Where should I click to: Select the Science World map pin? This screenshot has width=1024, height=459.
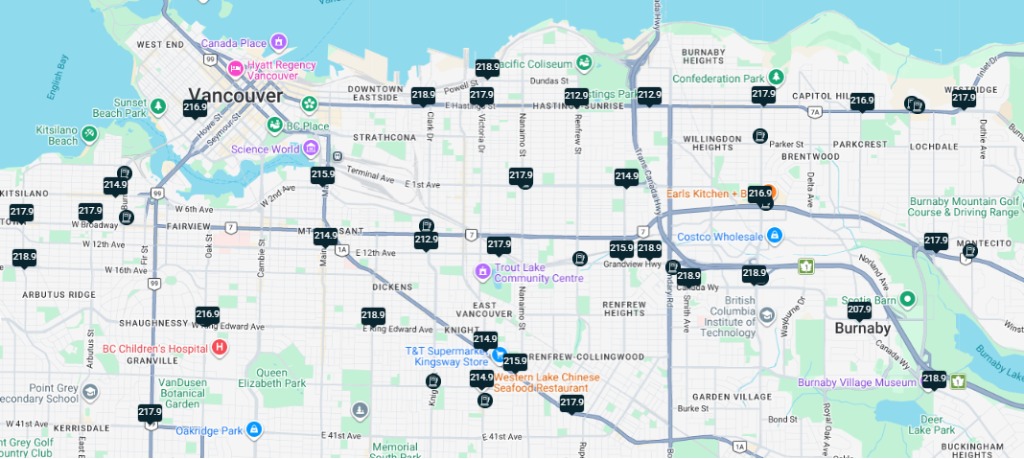[x=311, y=149]
